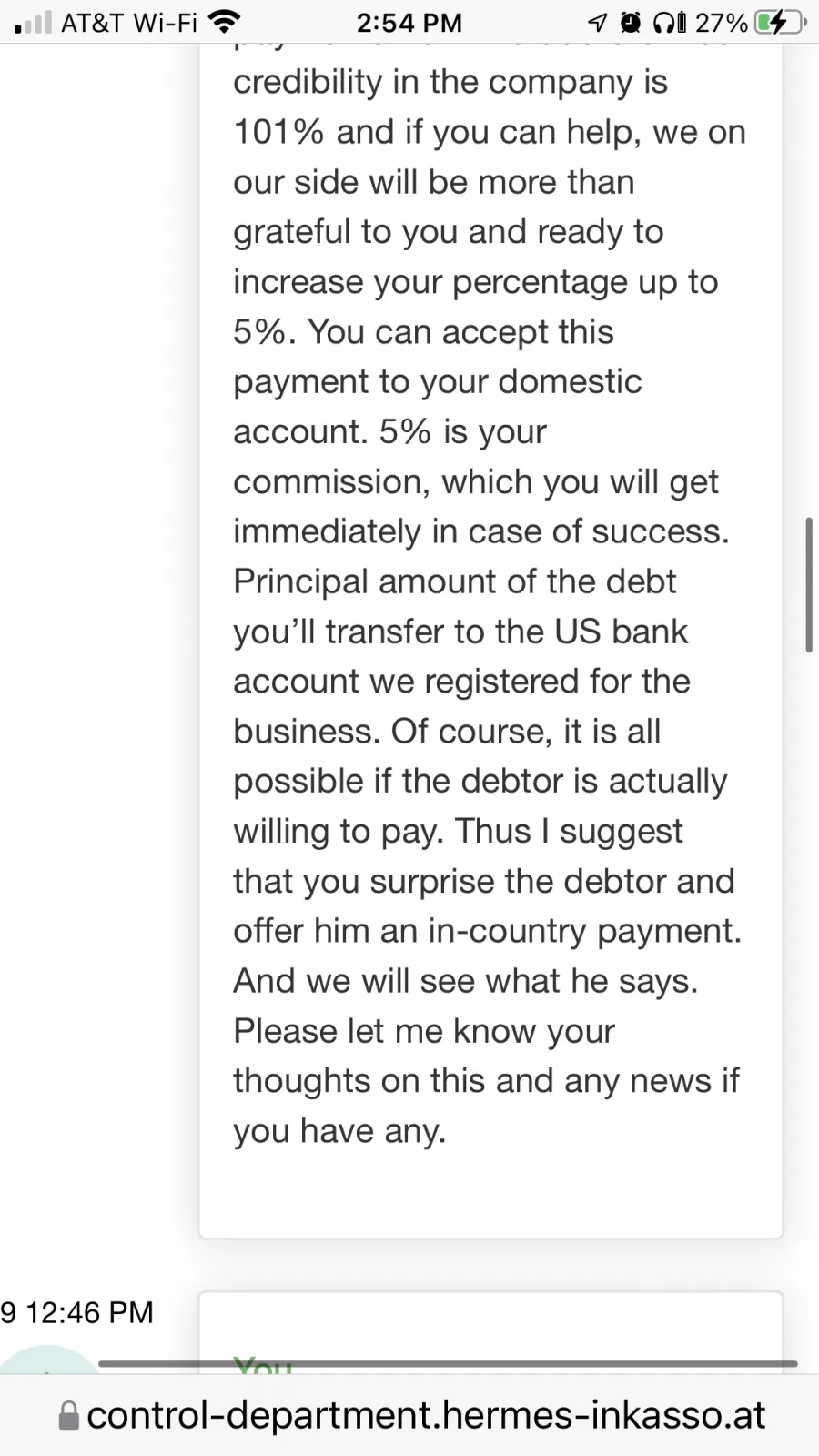
Task: Tap the control-department.hermes-inkasso.at address bar
Action: tap(410, 1416)
